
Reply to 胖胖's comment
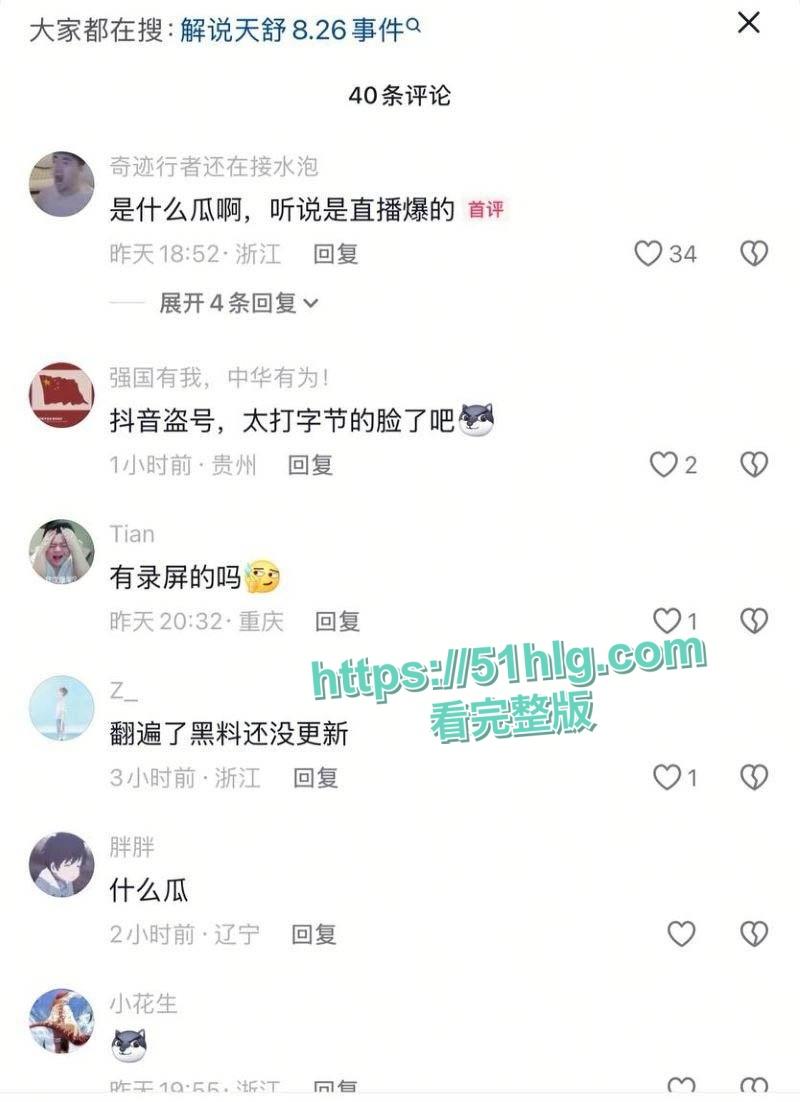tap(314, 934)
